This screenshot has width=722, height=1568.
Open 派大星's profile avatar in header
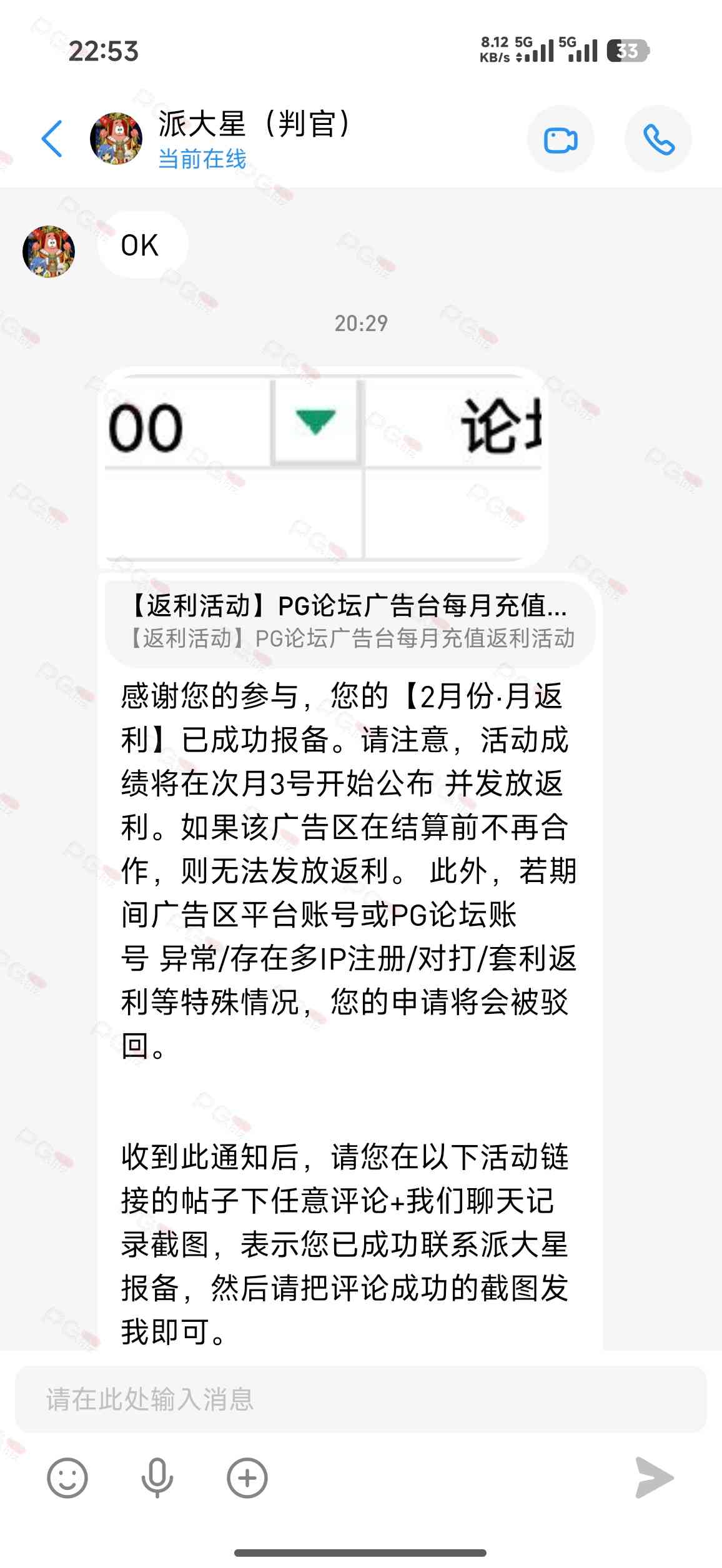[116, 139]
